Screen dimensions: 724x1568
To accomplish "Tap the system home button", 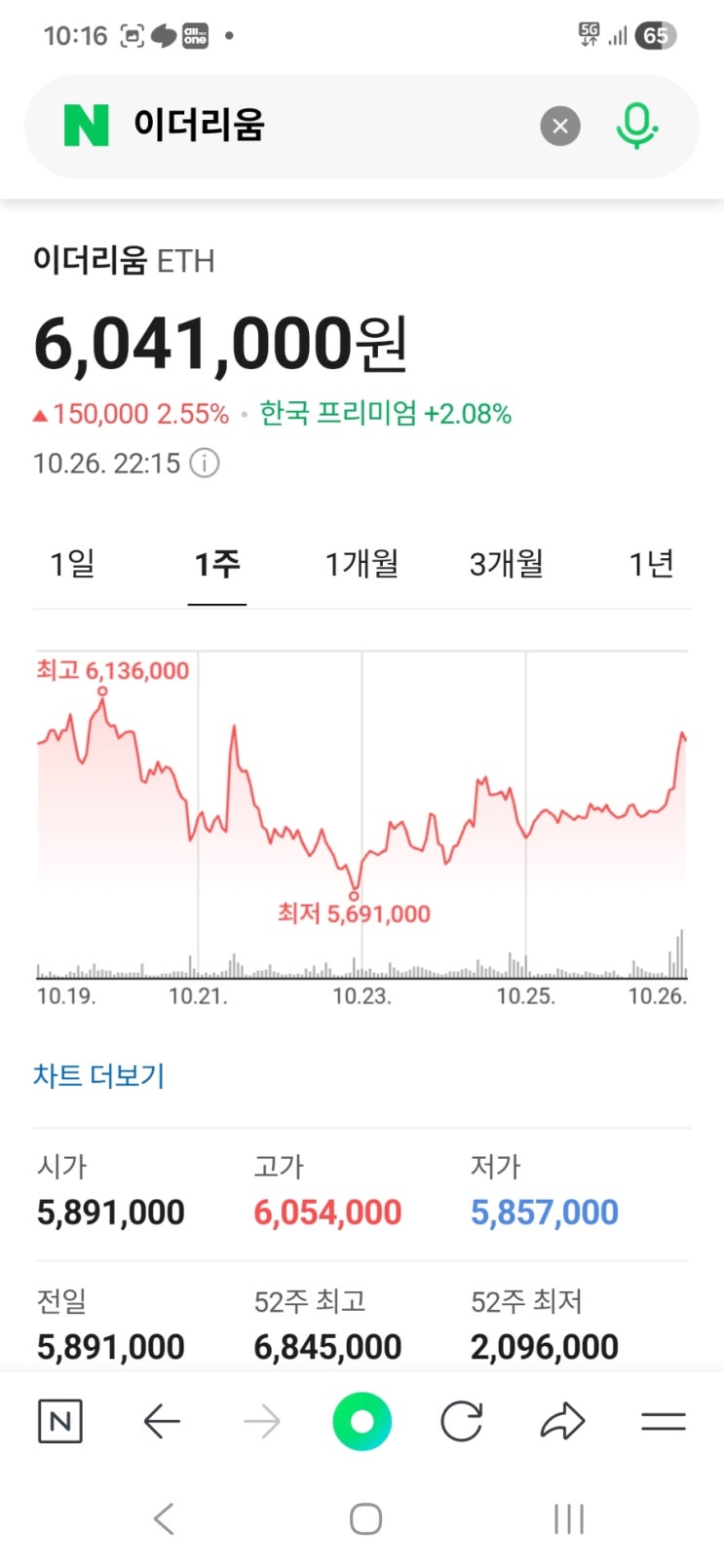I will pyautogui.click(x=365, y=1518).
